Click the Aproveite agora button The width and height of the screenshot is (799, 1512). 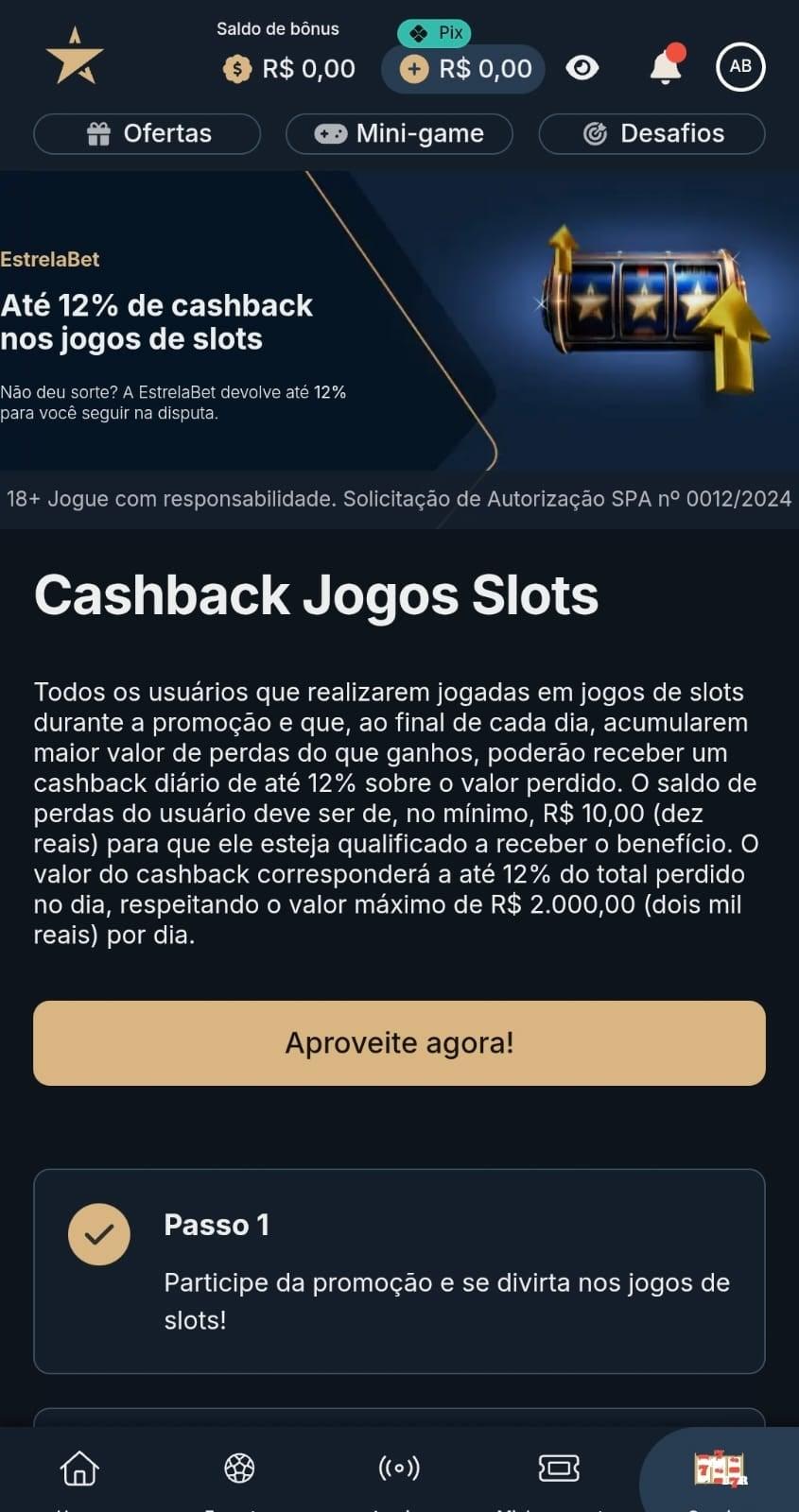click(399, 1042)
